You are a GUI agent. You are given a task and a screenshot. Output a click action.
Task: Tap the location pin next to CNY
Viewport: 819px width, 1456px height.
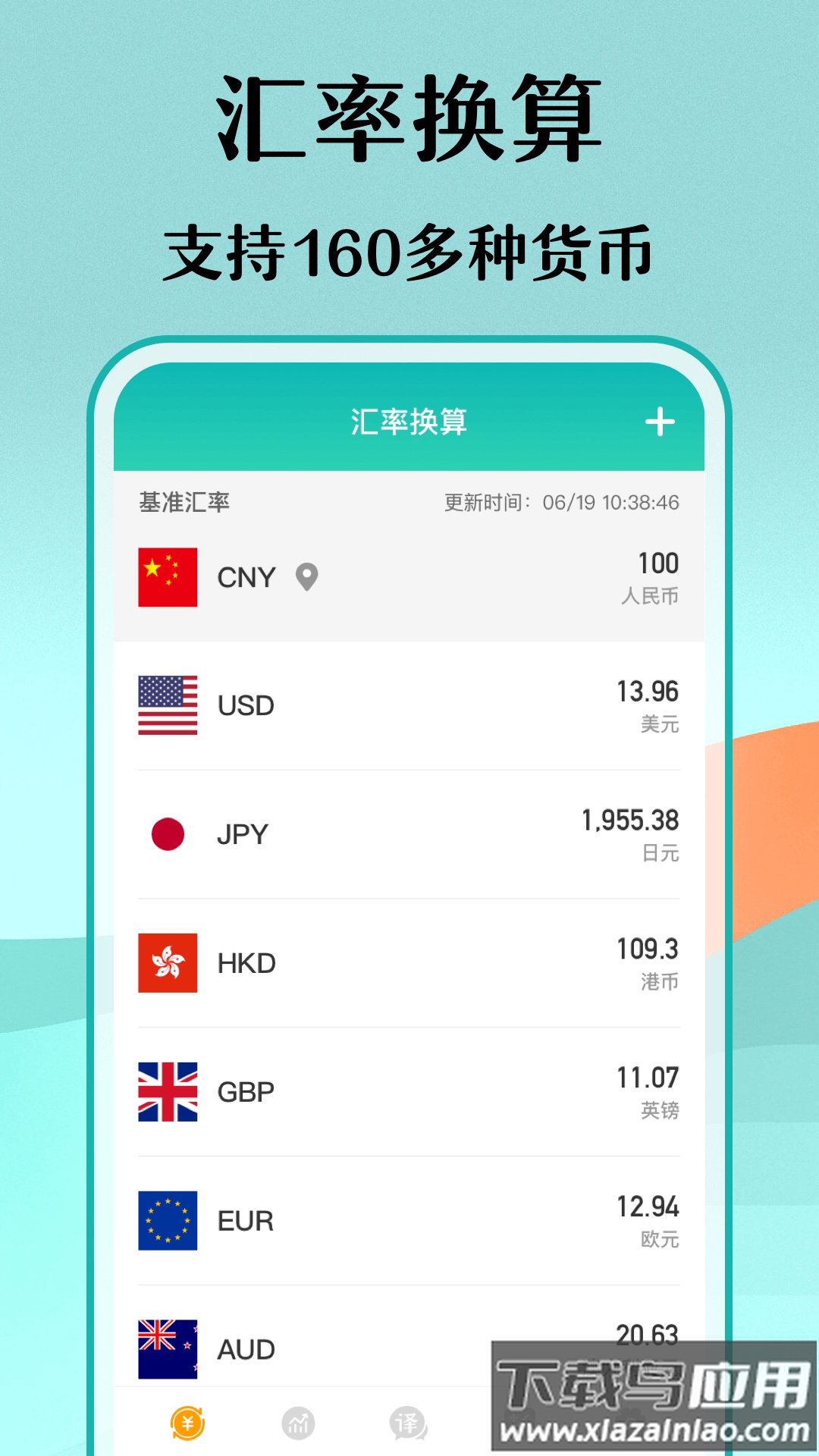click(x=306, y=579)
